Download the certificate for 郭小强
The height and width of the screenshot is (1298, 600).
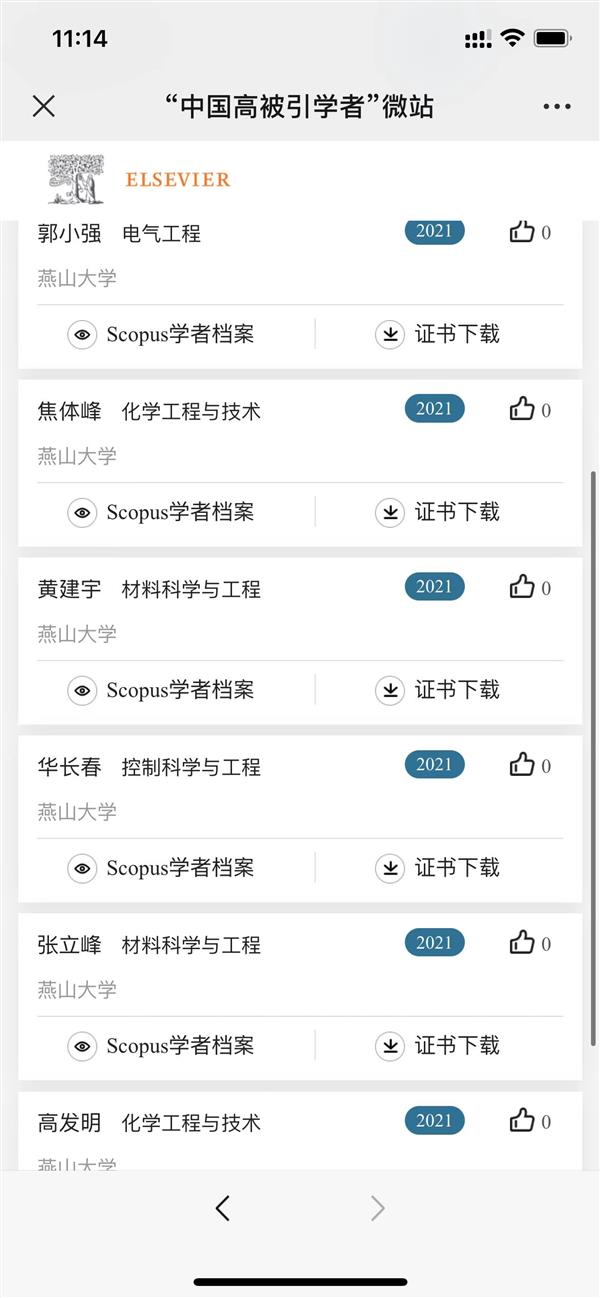pyautogui.click(x=438, y=334)
